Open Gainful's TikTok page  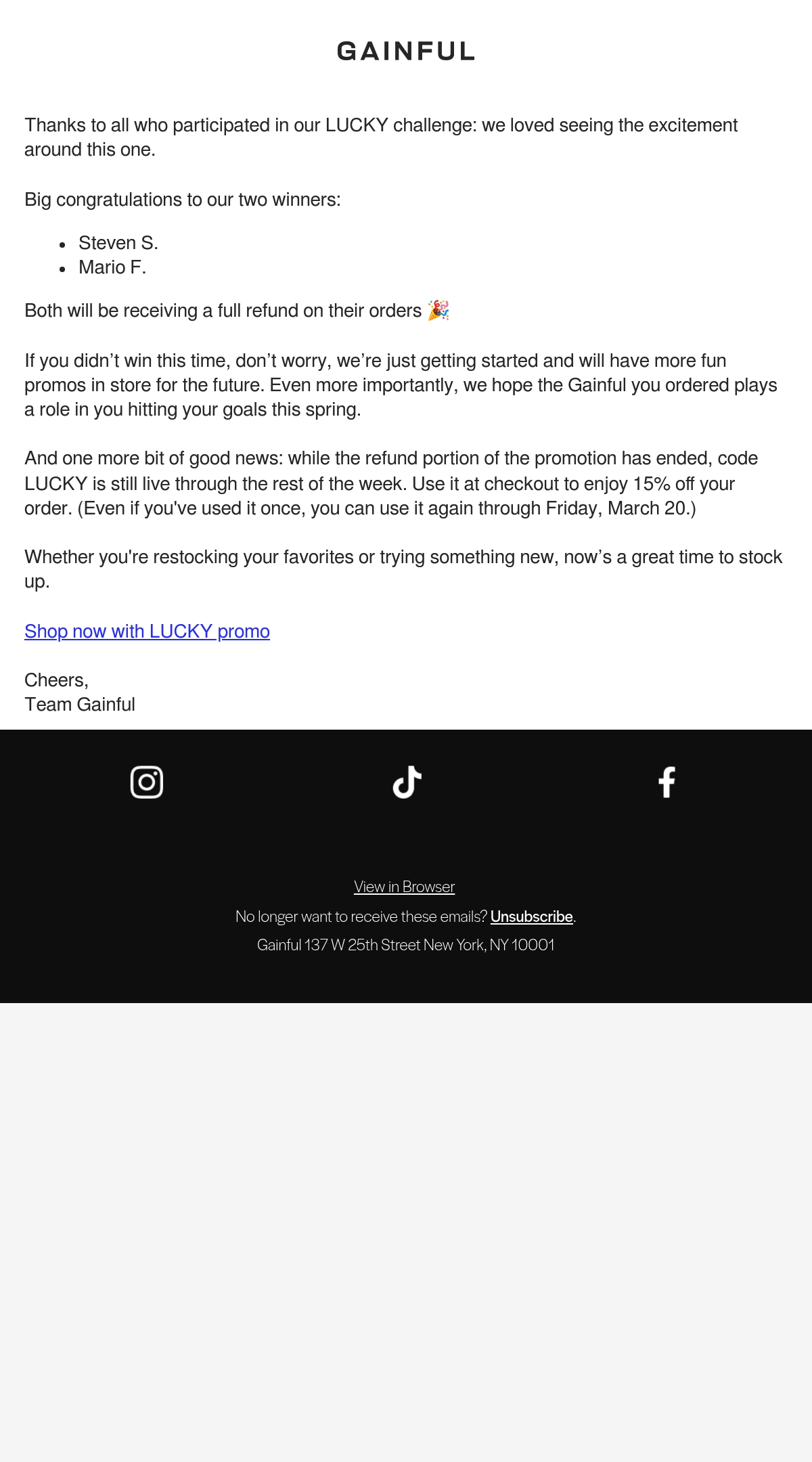pyautogui.click(x=407, y=782)
